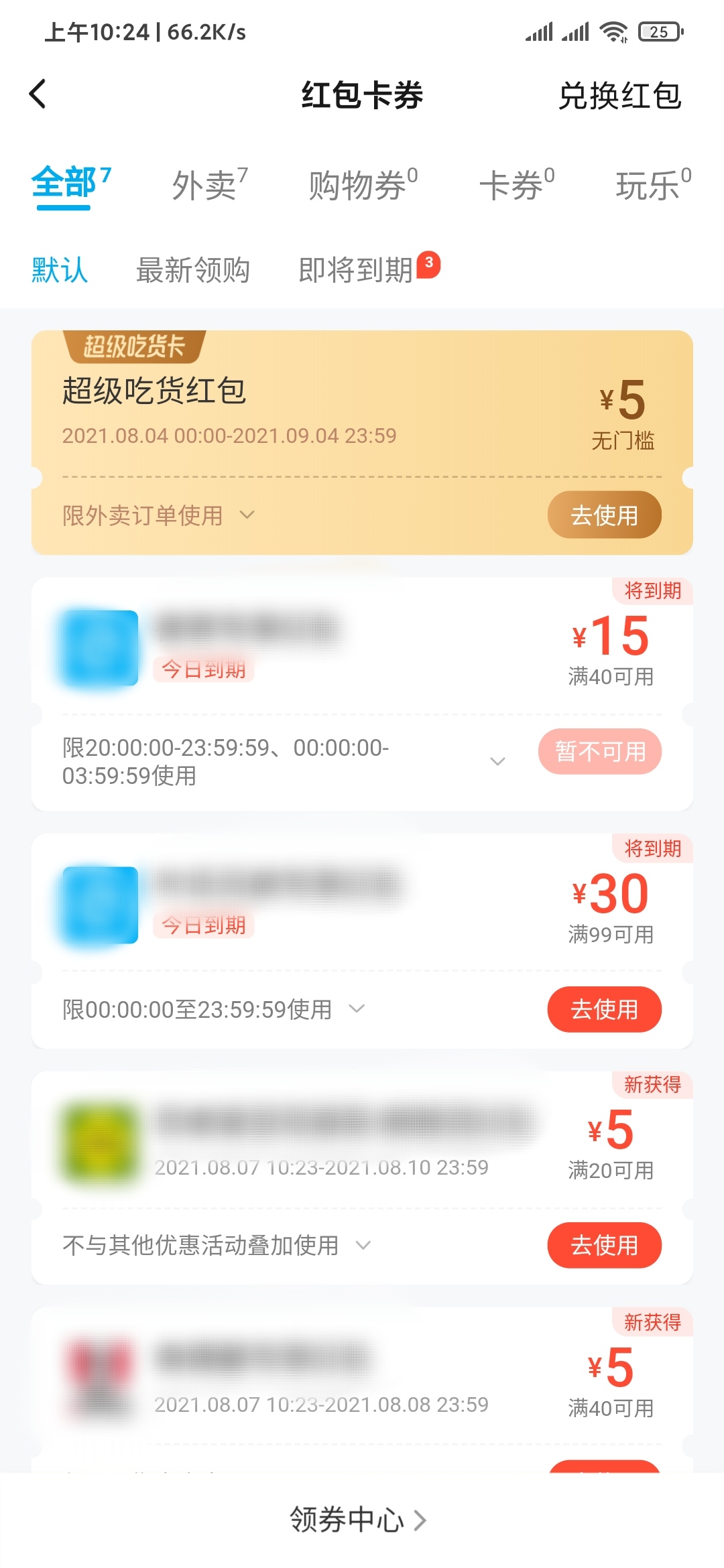Expand 限00:00:00至23:59:59使用 details
This screenshot has width=724, height=1568.
(x=357, y=1008)
